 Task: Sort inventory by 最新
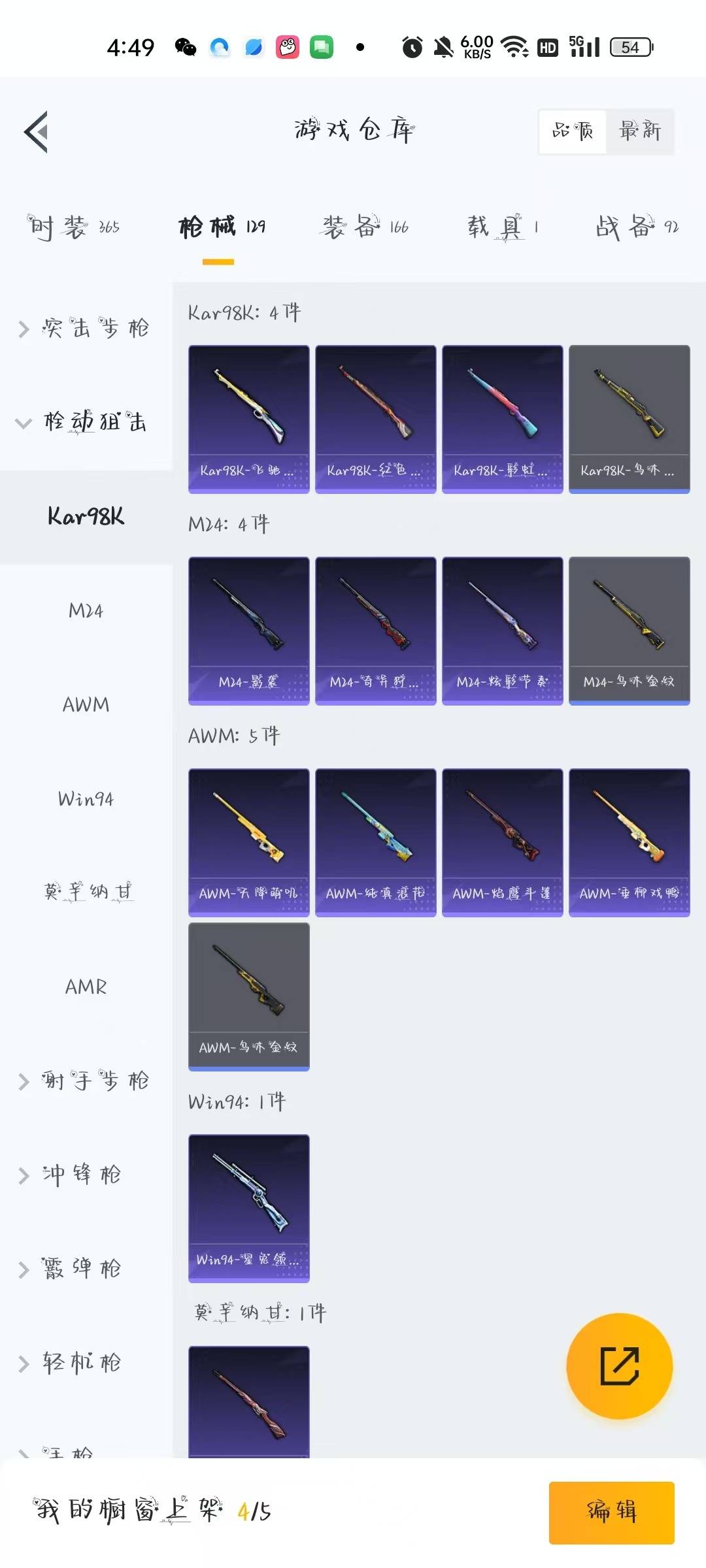pyautogui.click(x=639, y=131)
